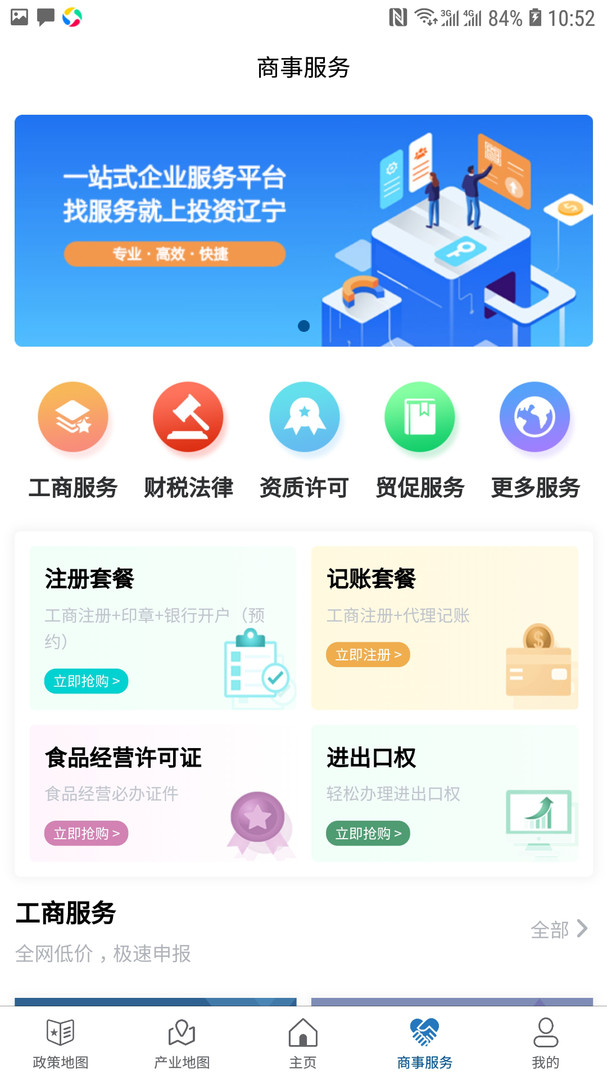Switch to 政策地图 tab
607x1080 pixels.
pyautogui.click(x=61, y=1043)
